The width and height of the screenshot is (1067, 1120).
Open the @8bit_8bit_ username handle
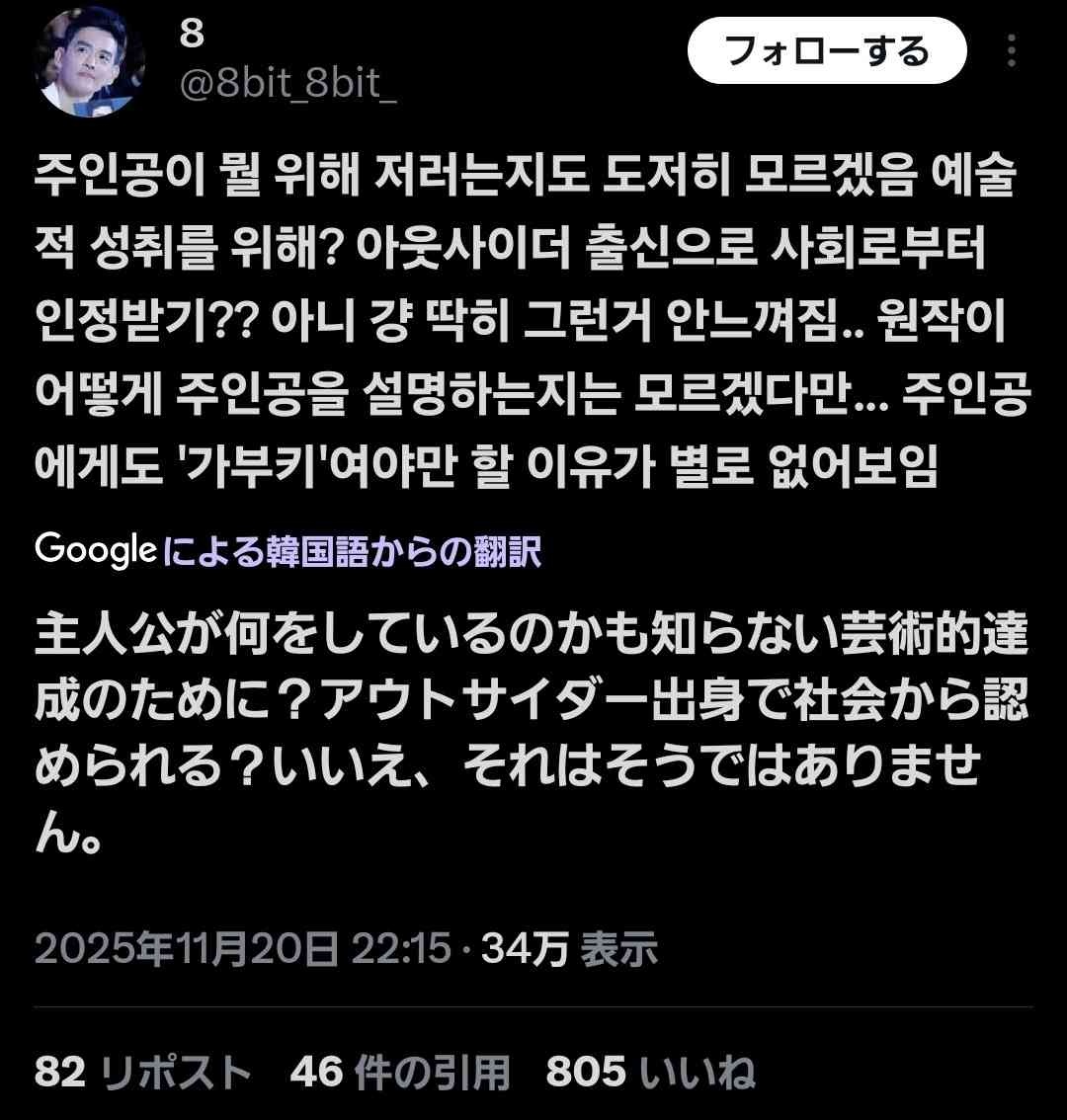click(287, 85)
